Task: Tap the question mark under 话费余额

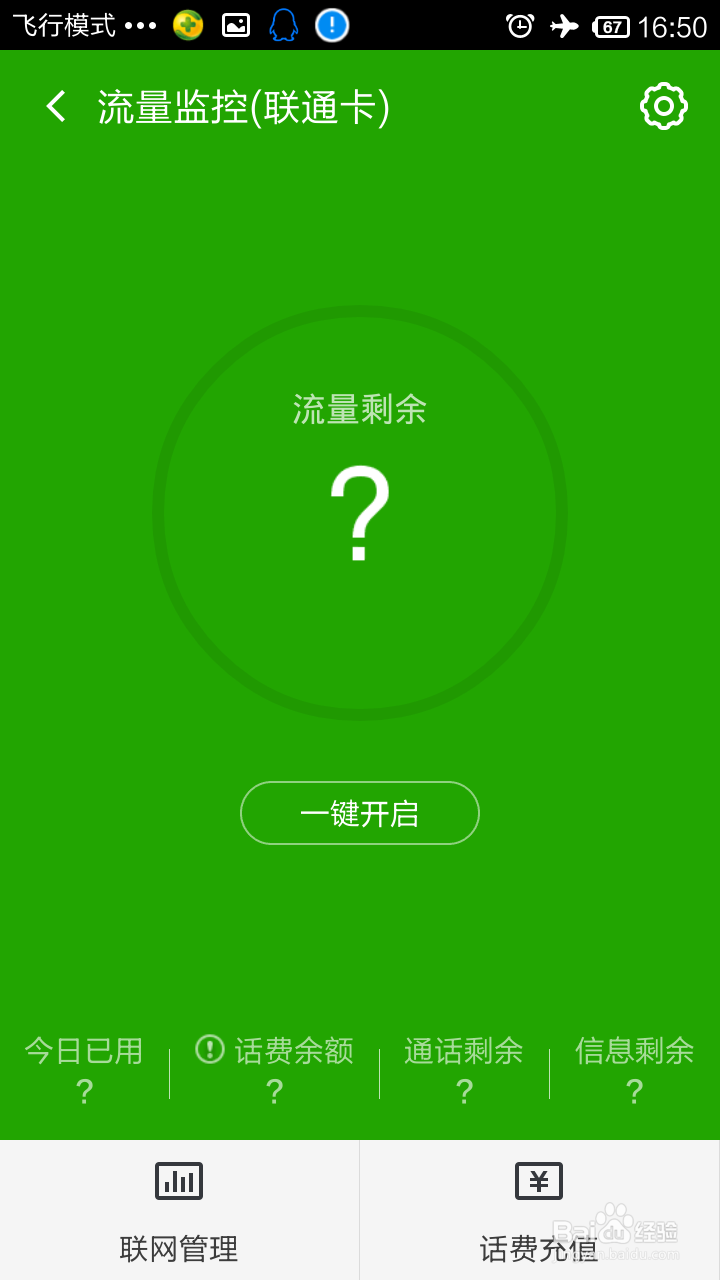Action: [274, 1092]
